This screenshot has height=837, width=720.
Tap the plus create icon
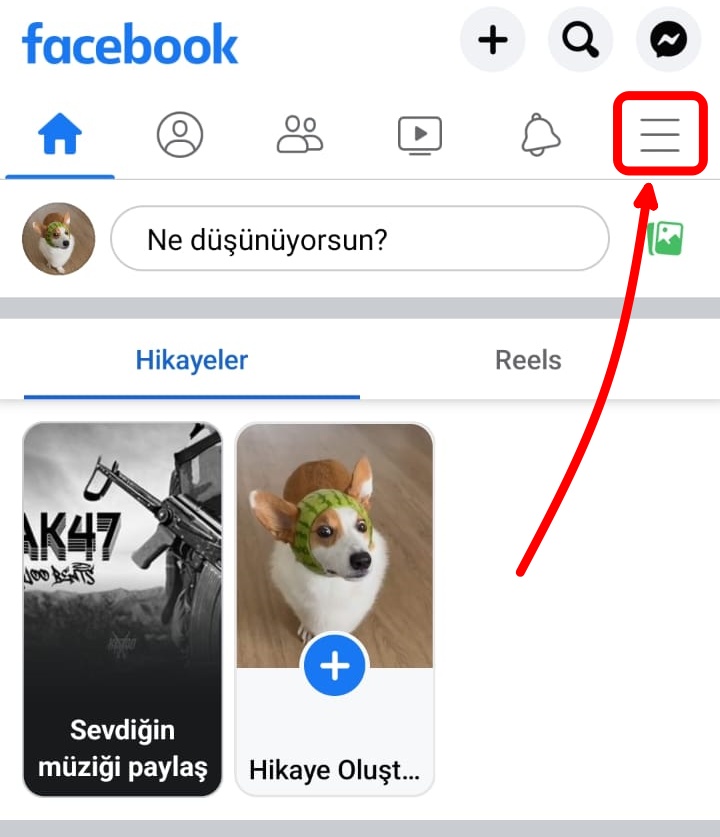pyautogui.click(x=492, y=41)
